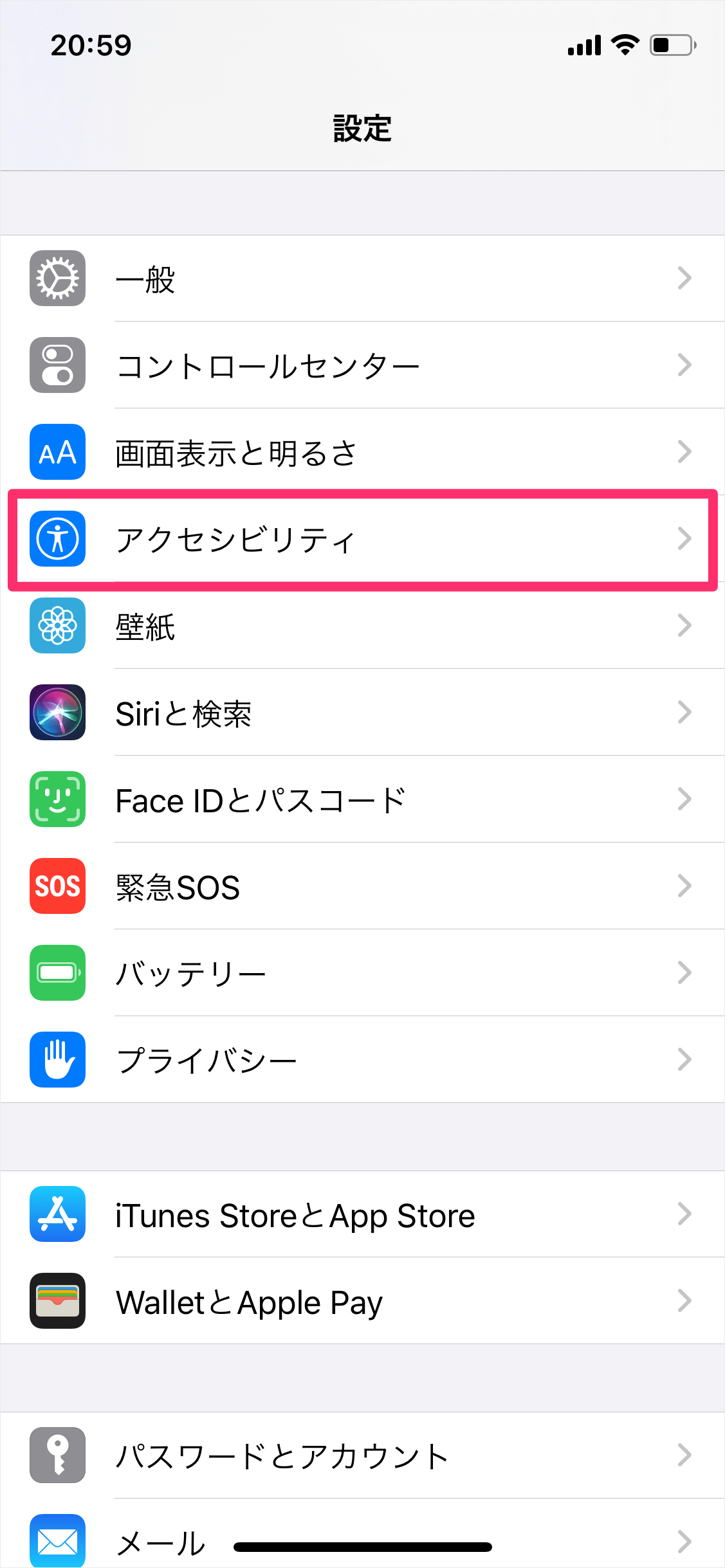Open the highlighted アクセシビリティ row

362,539
